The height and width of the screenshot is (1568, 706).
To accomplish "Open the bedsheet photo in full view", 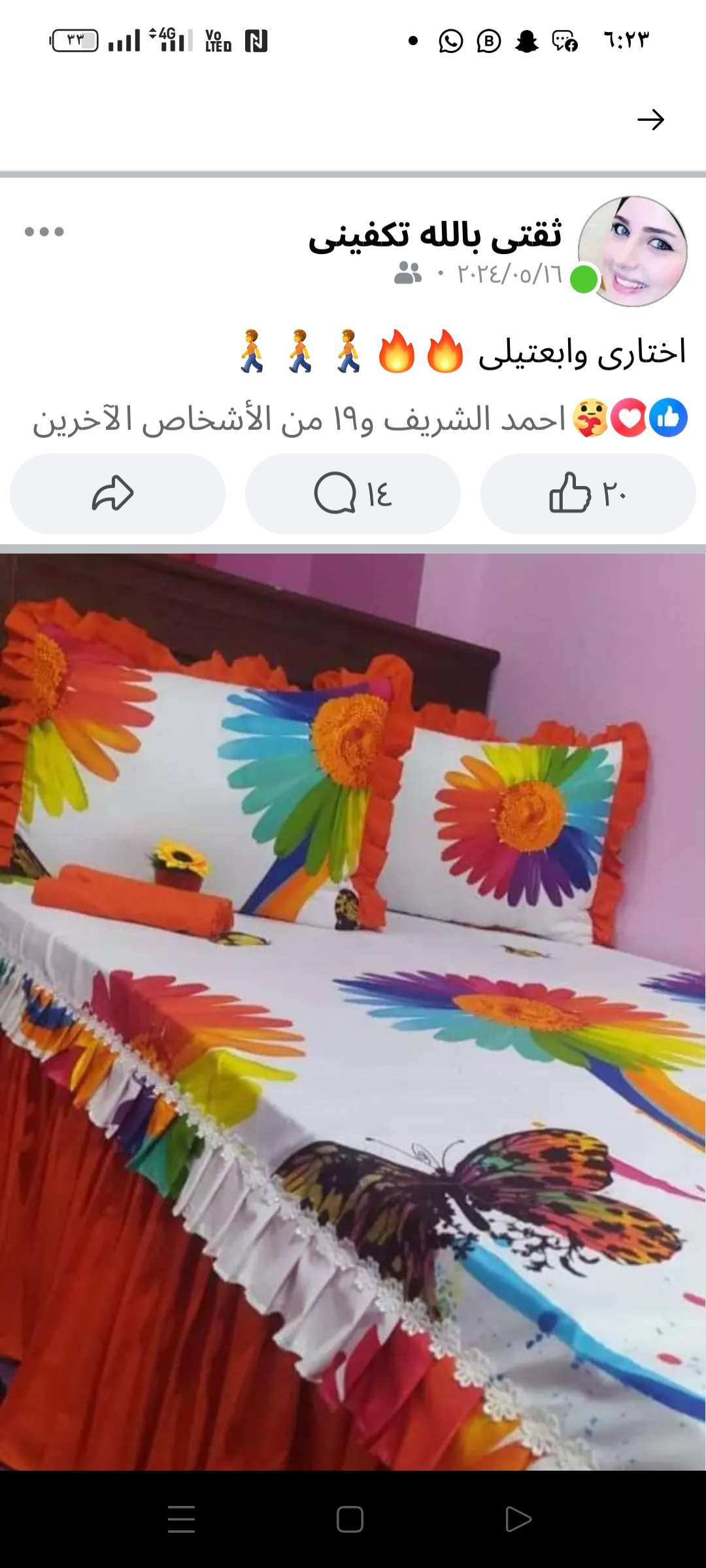I will 353,1013.
